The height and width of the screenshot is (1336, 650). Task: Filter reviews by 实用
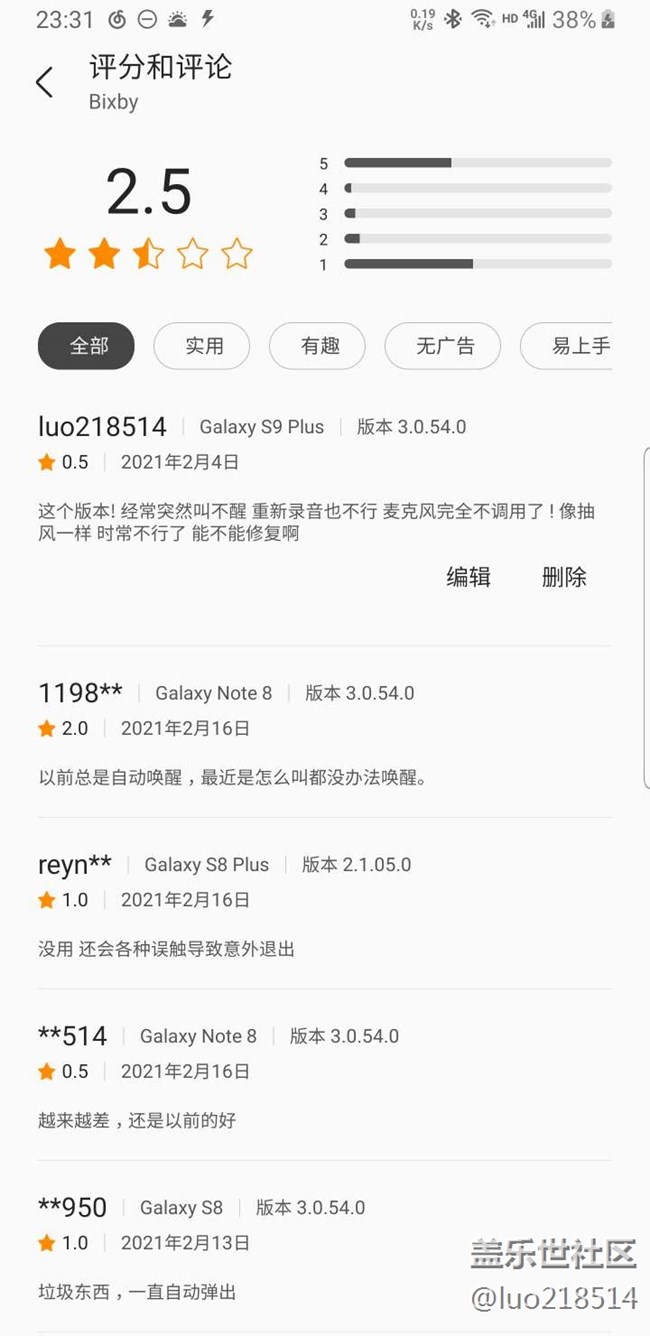pyautogui.click(x=203, y=346)
